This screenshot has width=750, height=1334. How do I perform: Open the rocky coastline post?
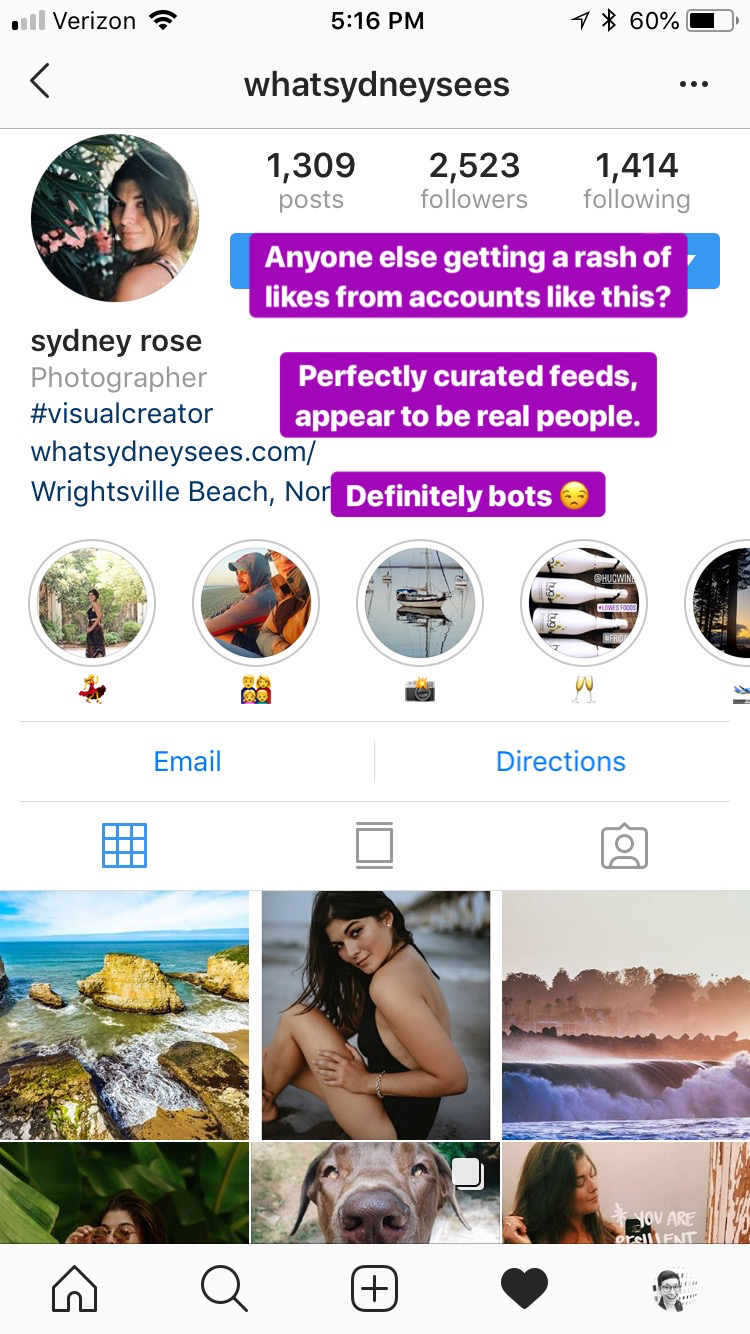pos(124,1015)
